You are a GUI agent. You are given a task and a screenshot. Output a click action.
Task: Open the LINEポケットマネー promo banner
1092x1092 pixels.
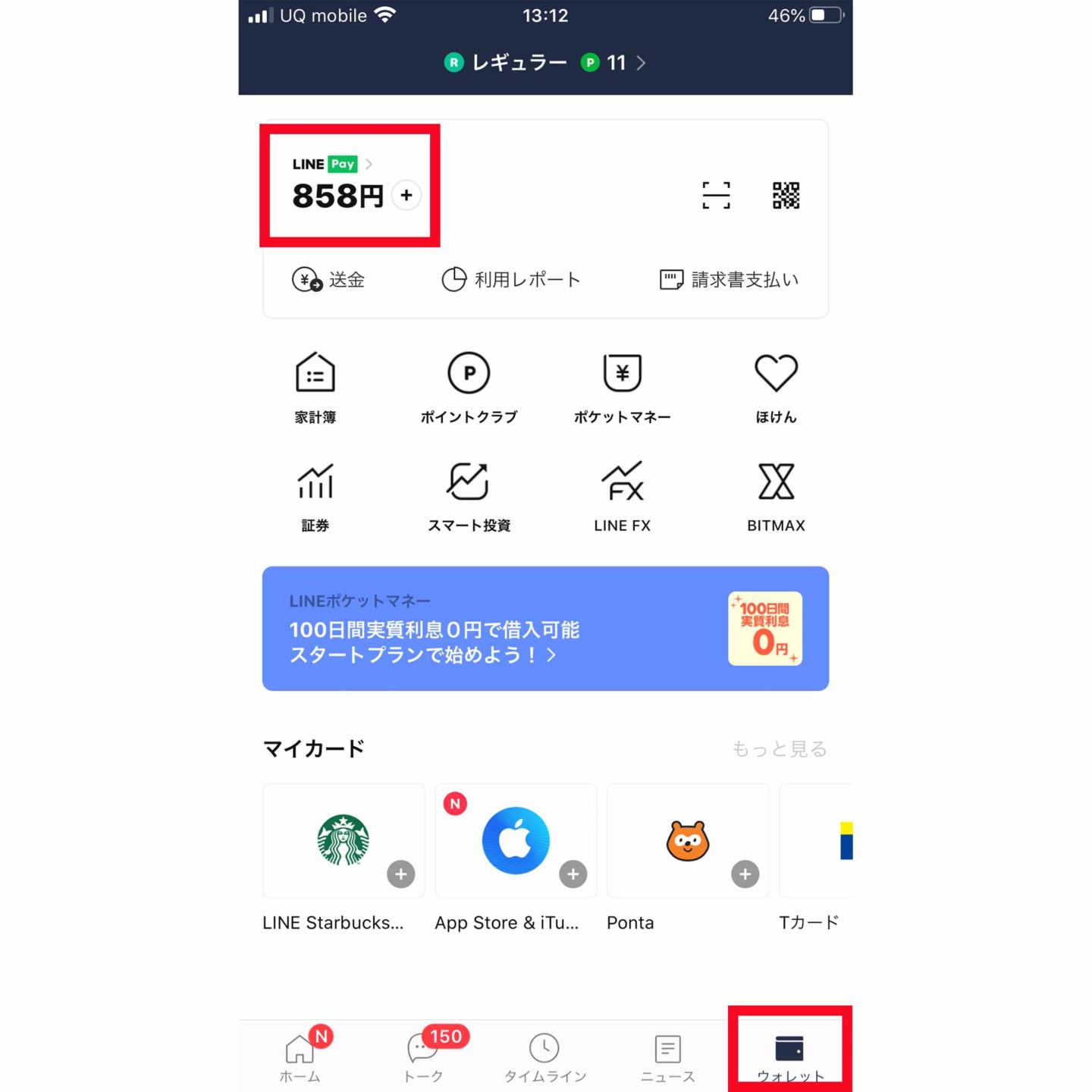(x=545, y=629)
